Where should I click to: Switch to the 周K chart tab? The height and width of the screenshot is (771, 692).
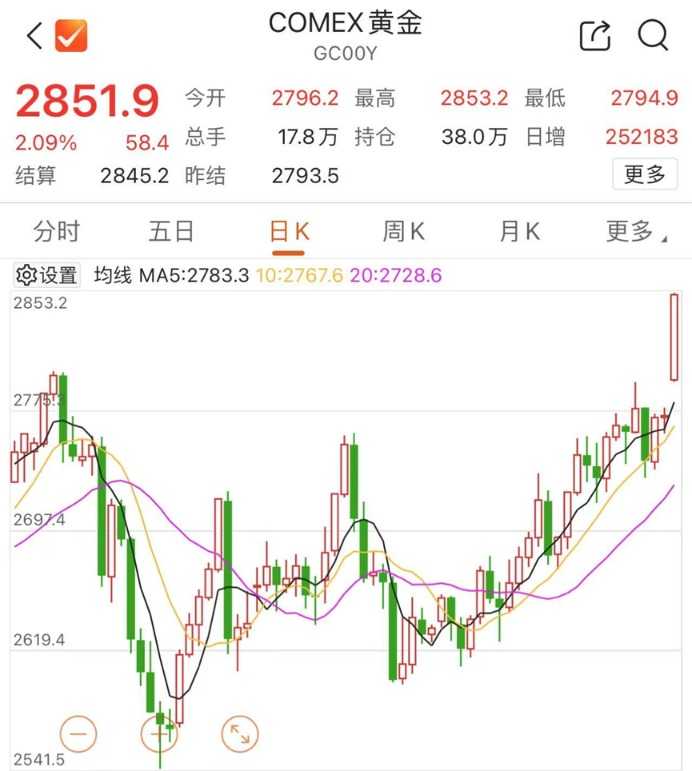point(403,232)
